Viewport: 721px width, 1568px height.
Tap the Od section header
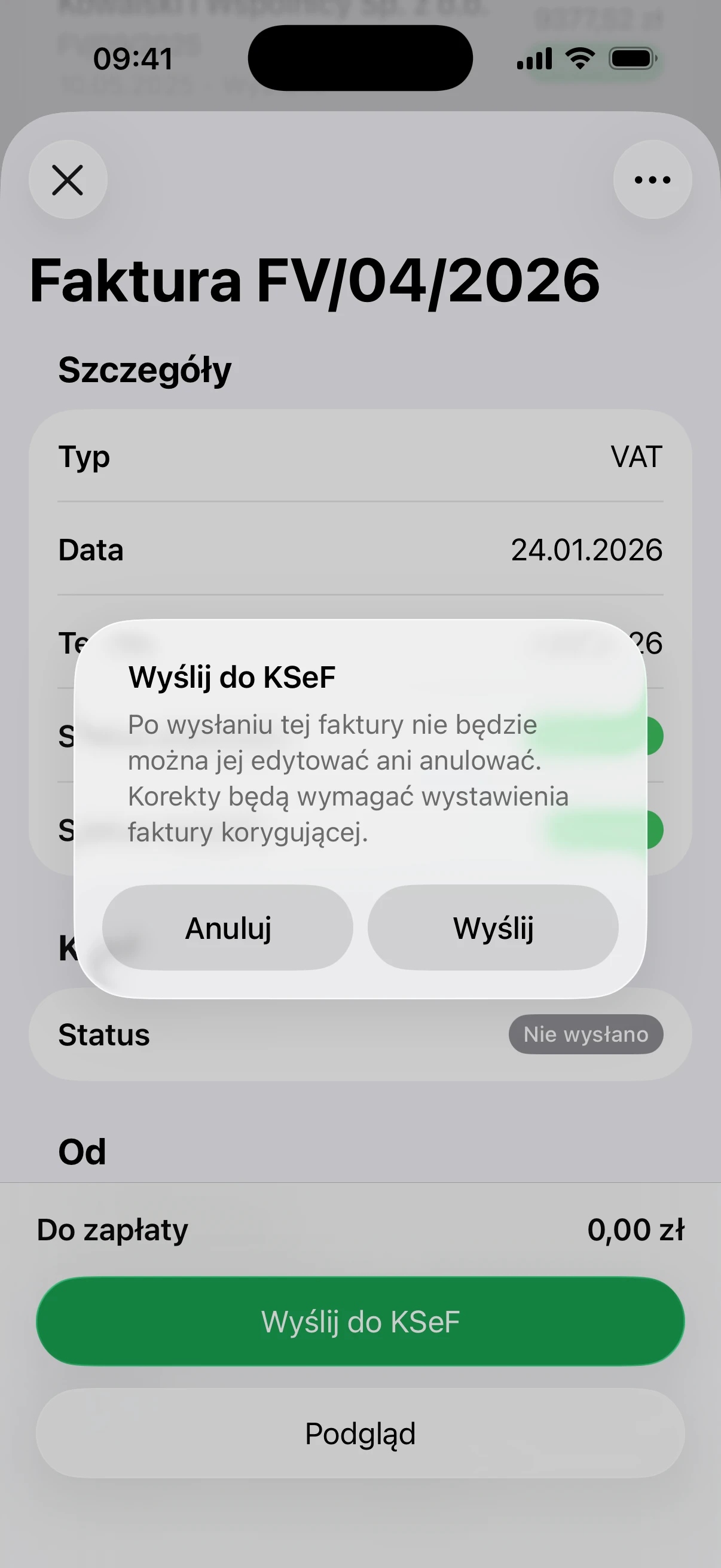(x=82, y=1151)
